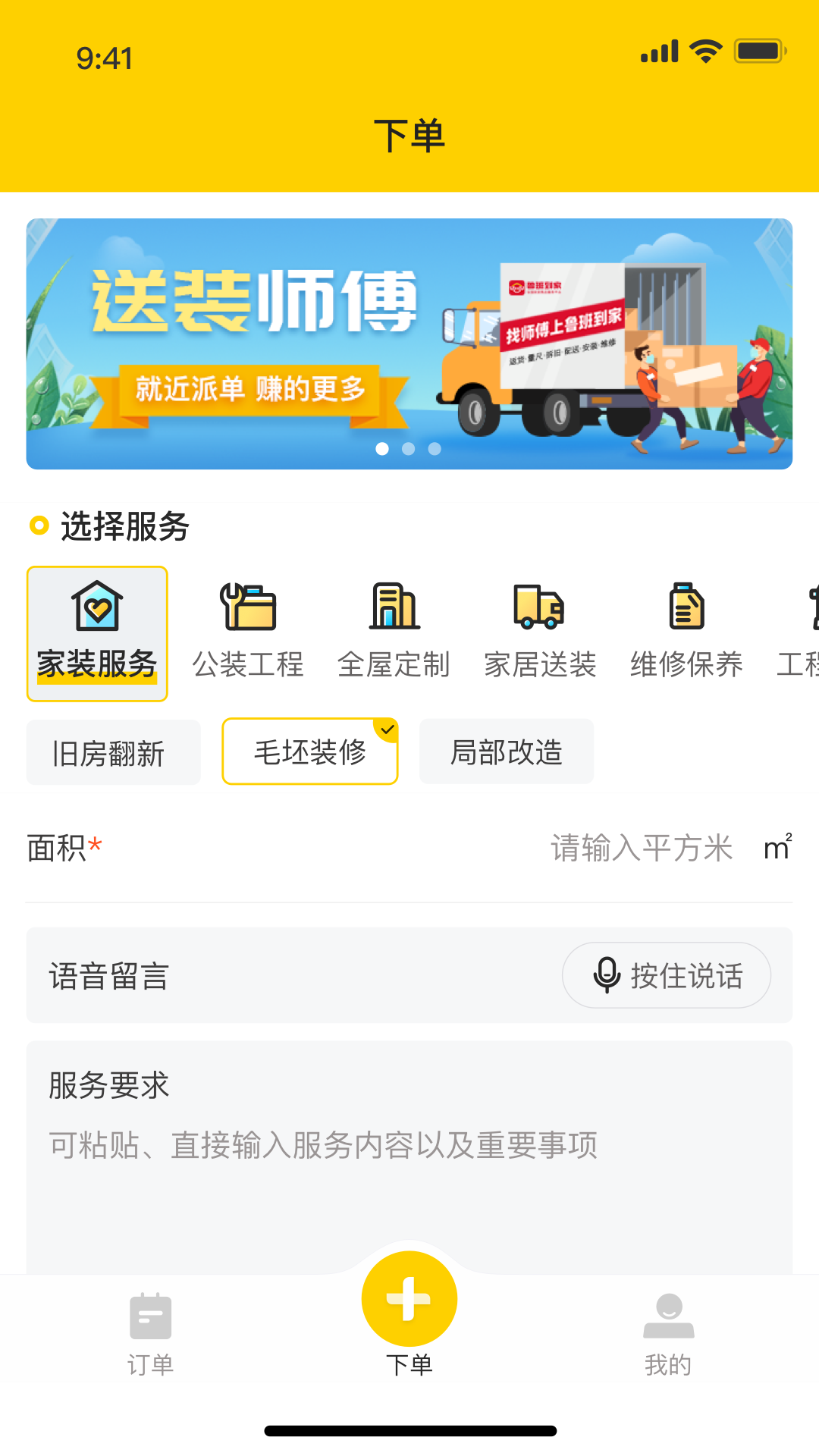819x1456 pixels.
Task: Select the third carousel indicator dot
Action: (x=433, y=448)
